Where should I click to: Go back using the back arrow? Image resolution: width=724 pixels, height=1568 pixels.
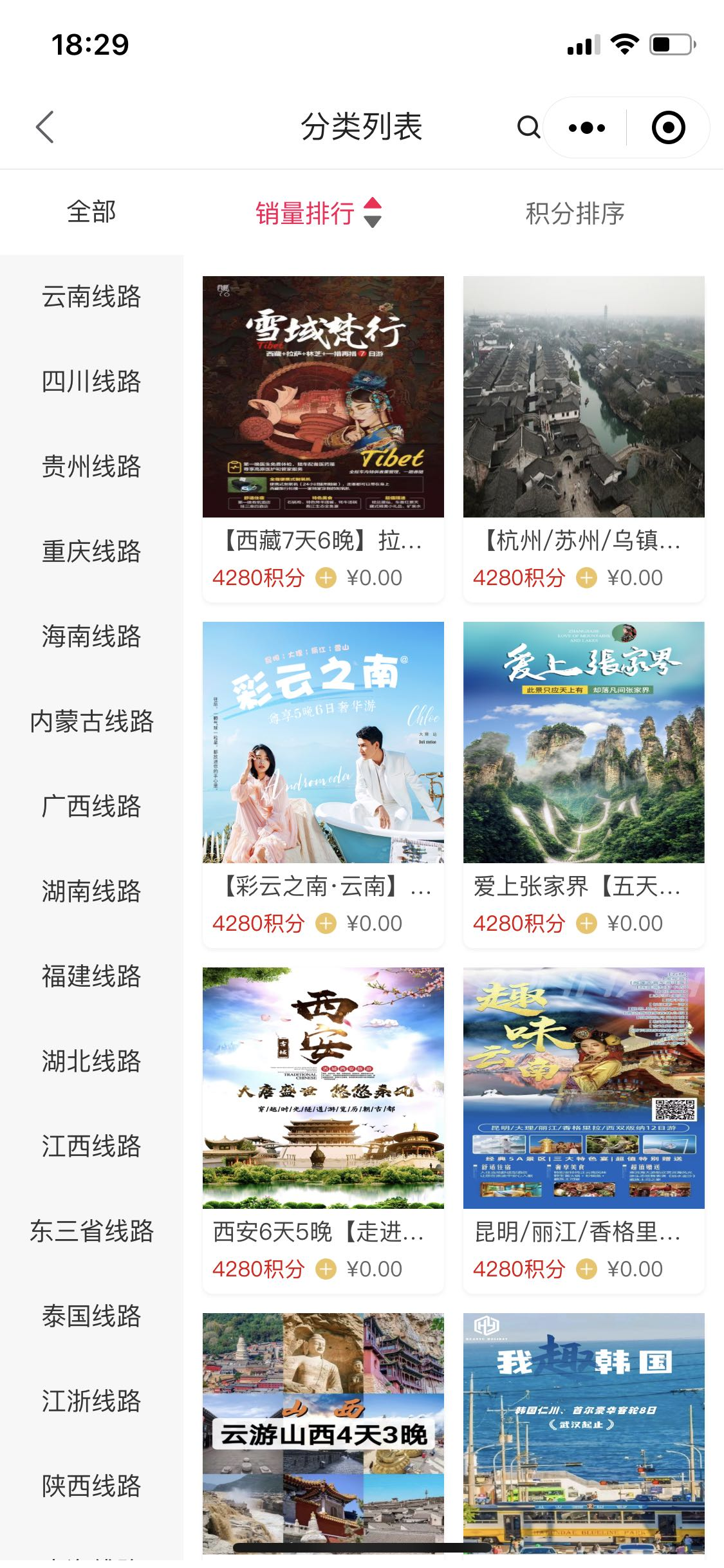(x=45, y=127)
